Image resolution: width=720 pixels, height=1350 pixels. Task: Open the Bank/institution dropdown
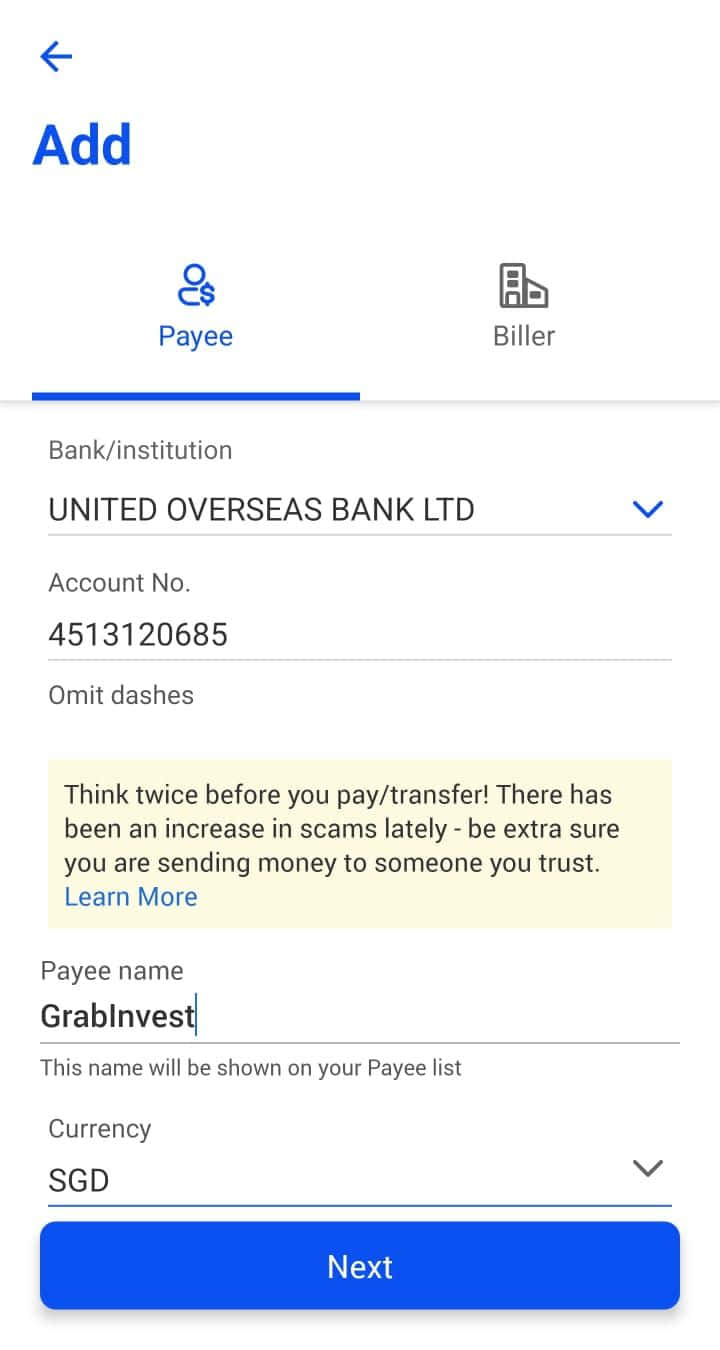click(360, 510)
